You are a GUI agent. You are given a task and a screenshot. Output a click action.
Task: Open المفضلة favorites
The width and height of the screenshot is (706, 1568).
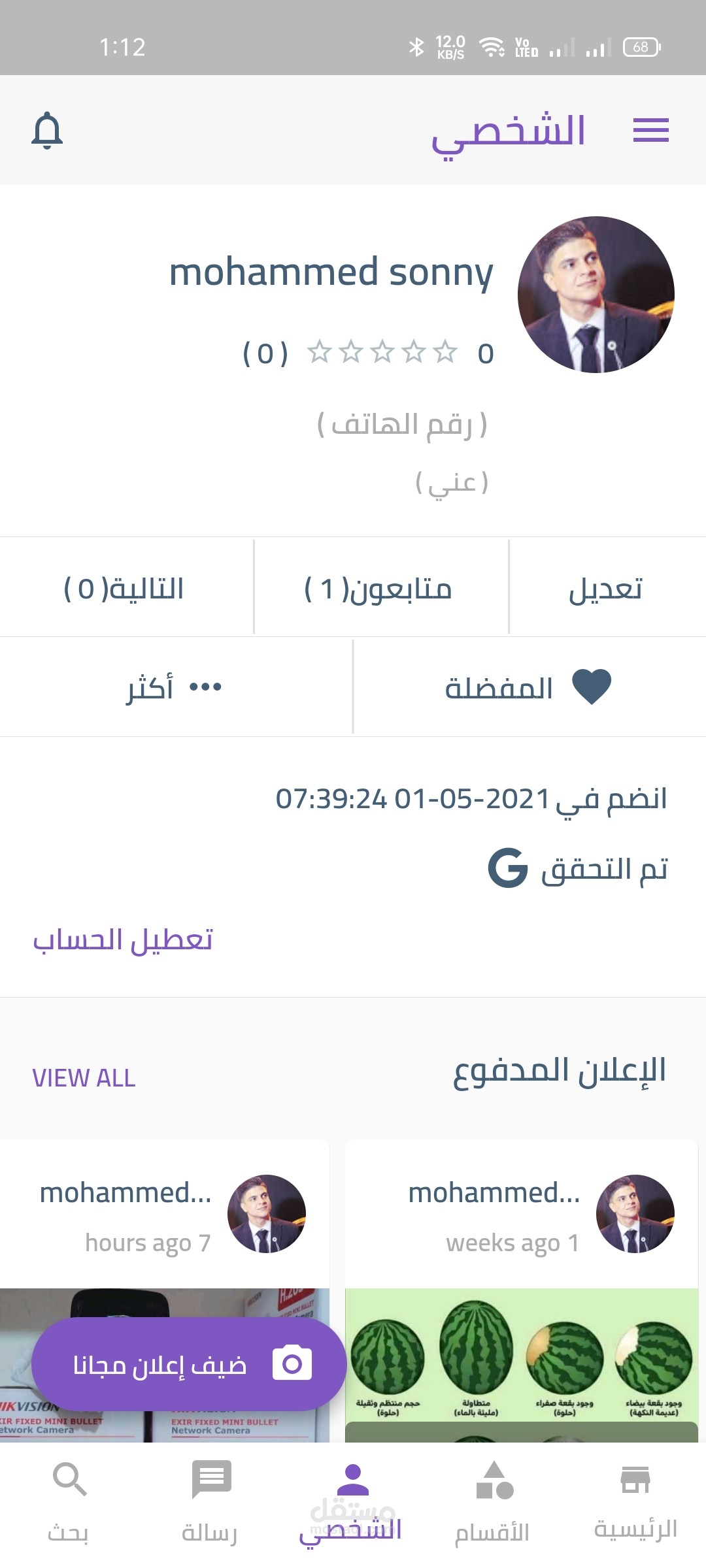528,687
